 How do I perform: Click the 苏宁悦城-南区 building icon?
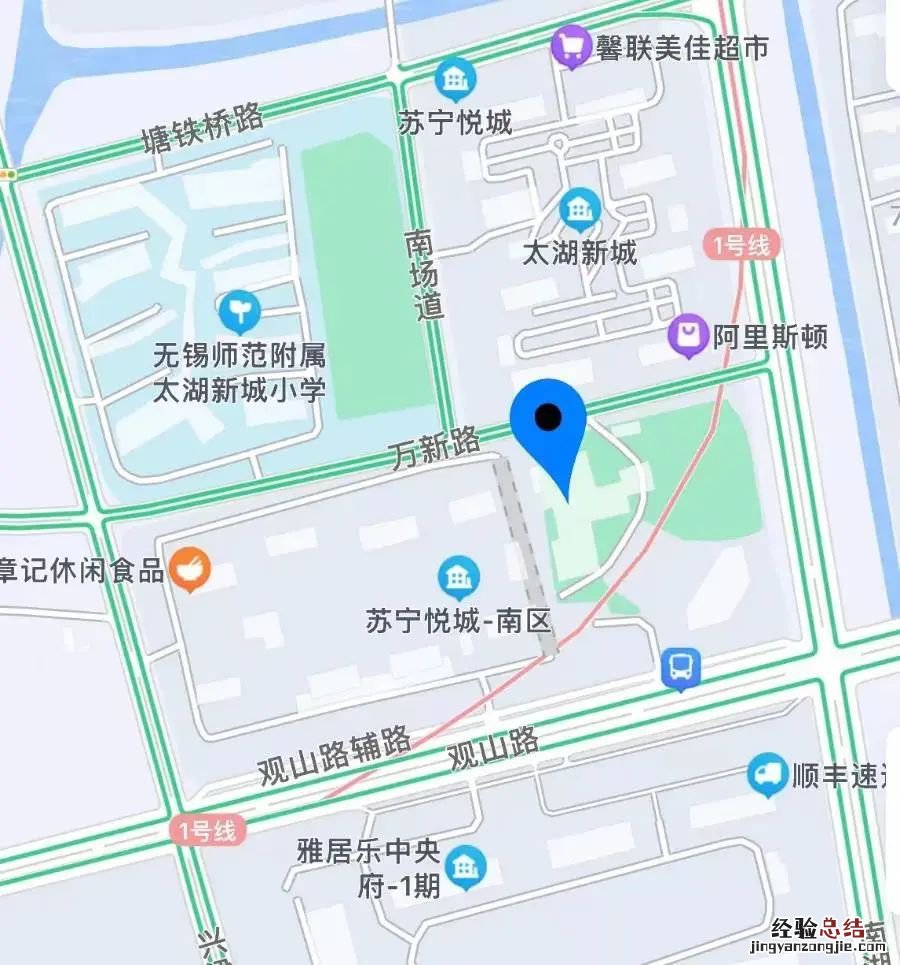458,575
